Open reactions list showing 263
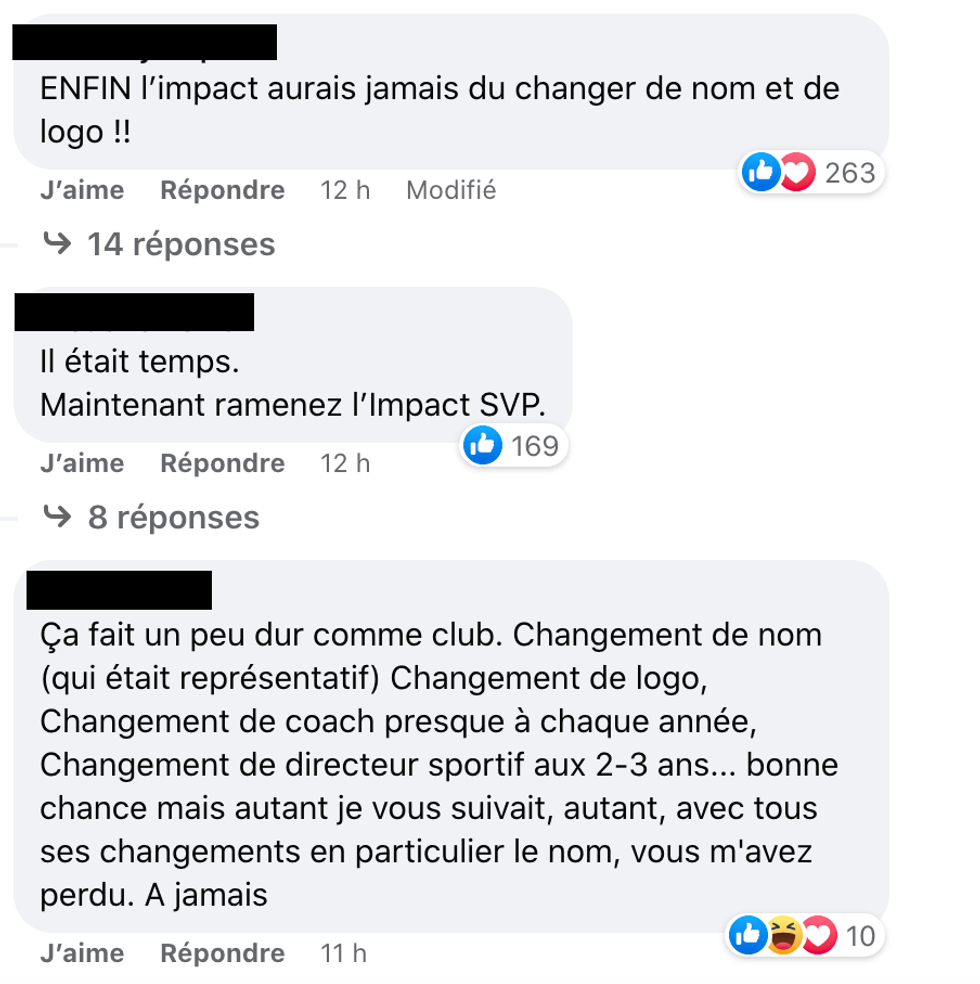The image size is (980, 984). point(808,173)
